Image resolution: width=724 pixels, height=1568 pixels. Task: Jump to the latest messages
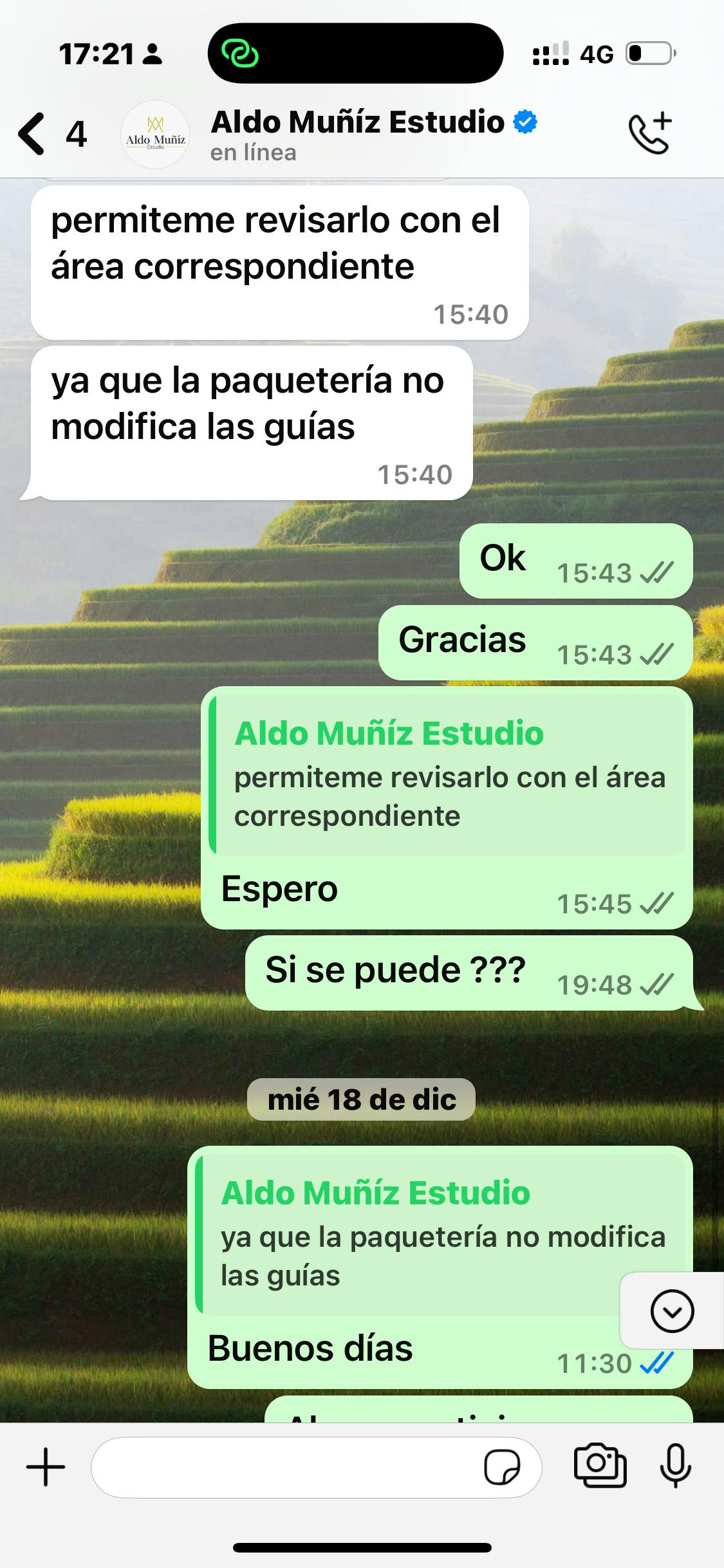tap(672, 1311)
